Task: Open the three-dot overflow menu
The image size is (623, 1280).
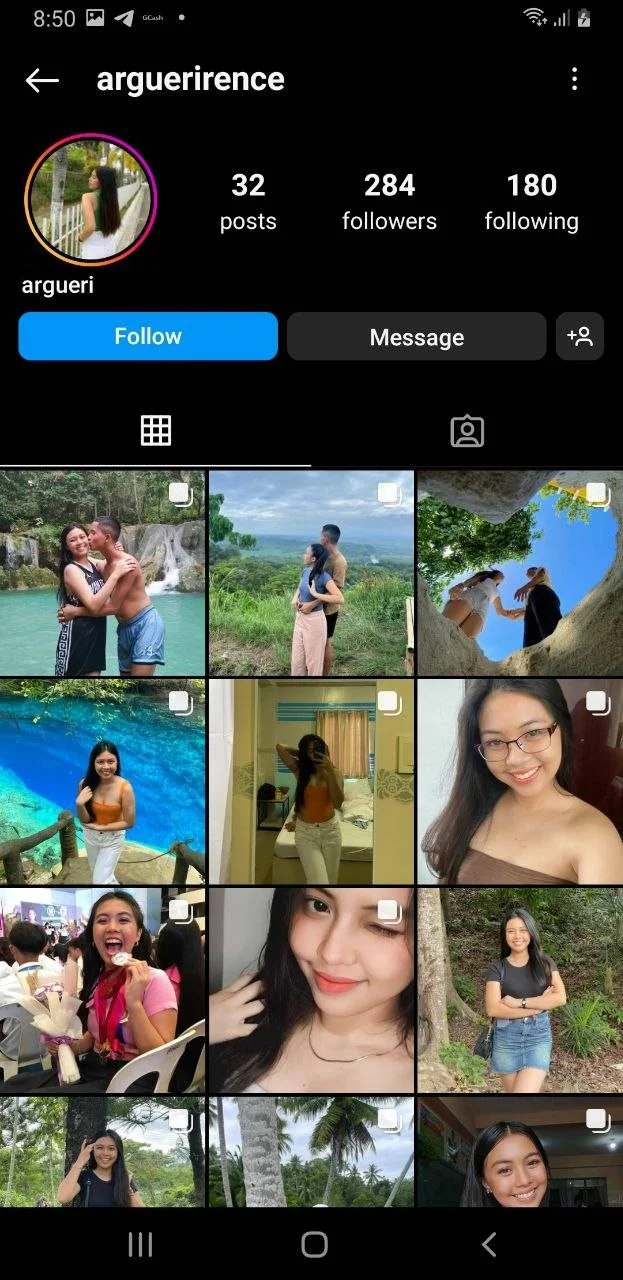Action: pos(574,80)
